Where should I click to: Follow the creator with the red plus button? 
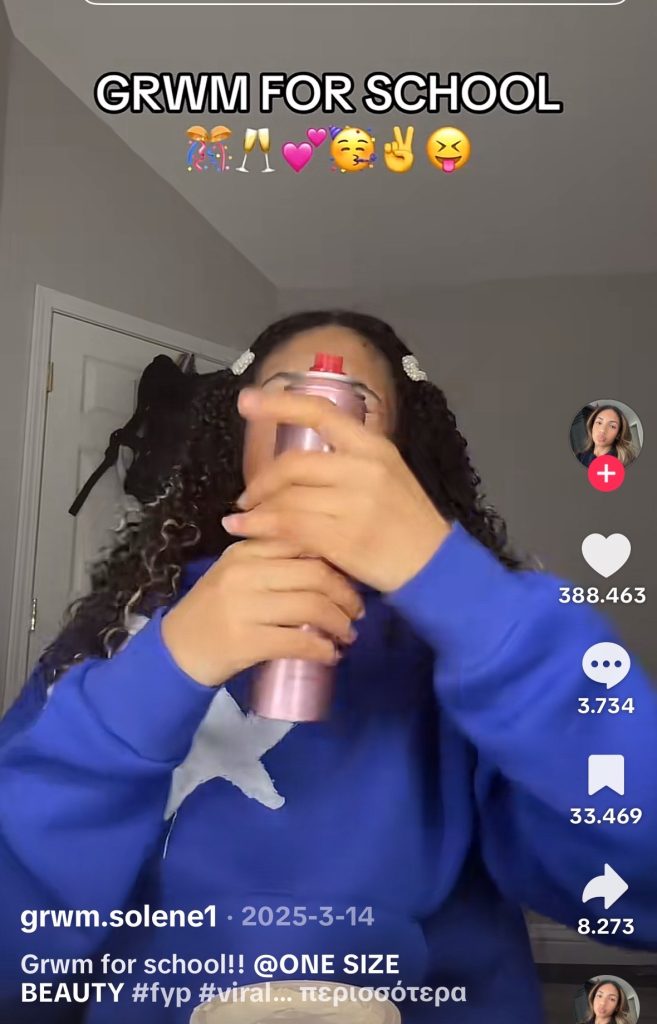[x=606, y=473]
